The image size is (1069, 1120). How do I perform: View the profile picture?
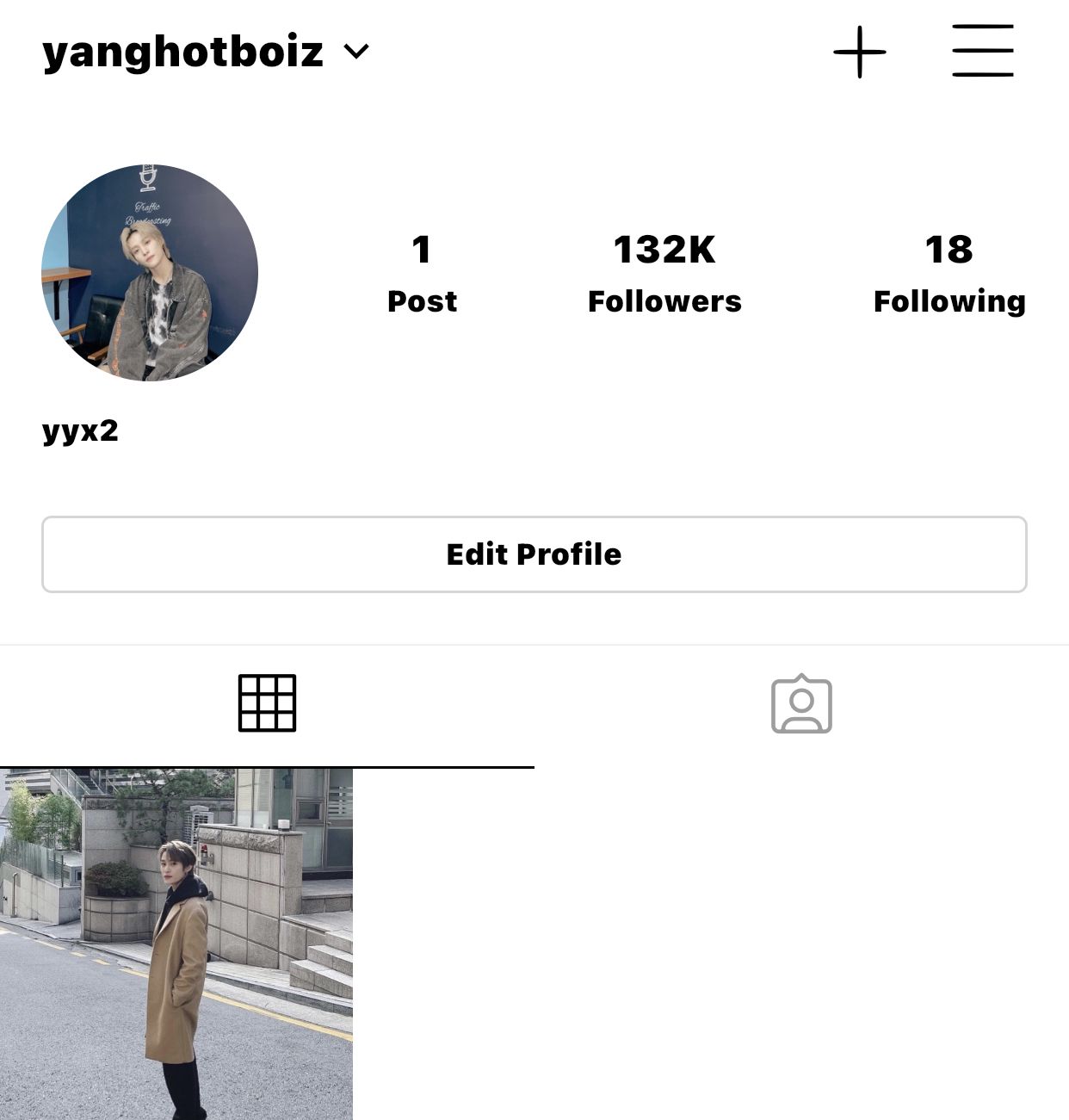[x=150, y=272]
